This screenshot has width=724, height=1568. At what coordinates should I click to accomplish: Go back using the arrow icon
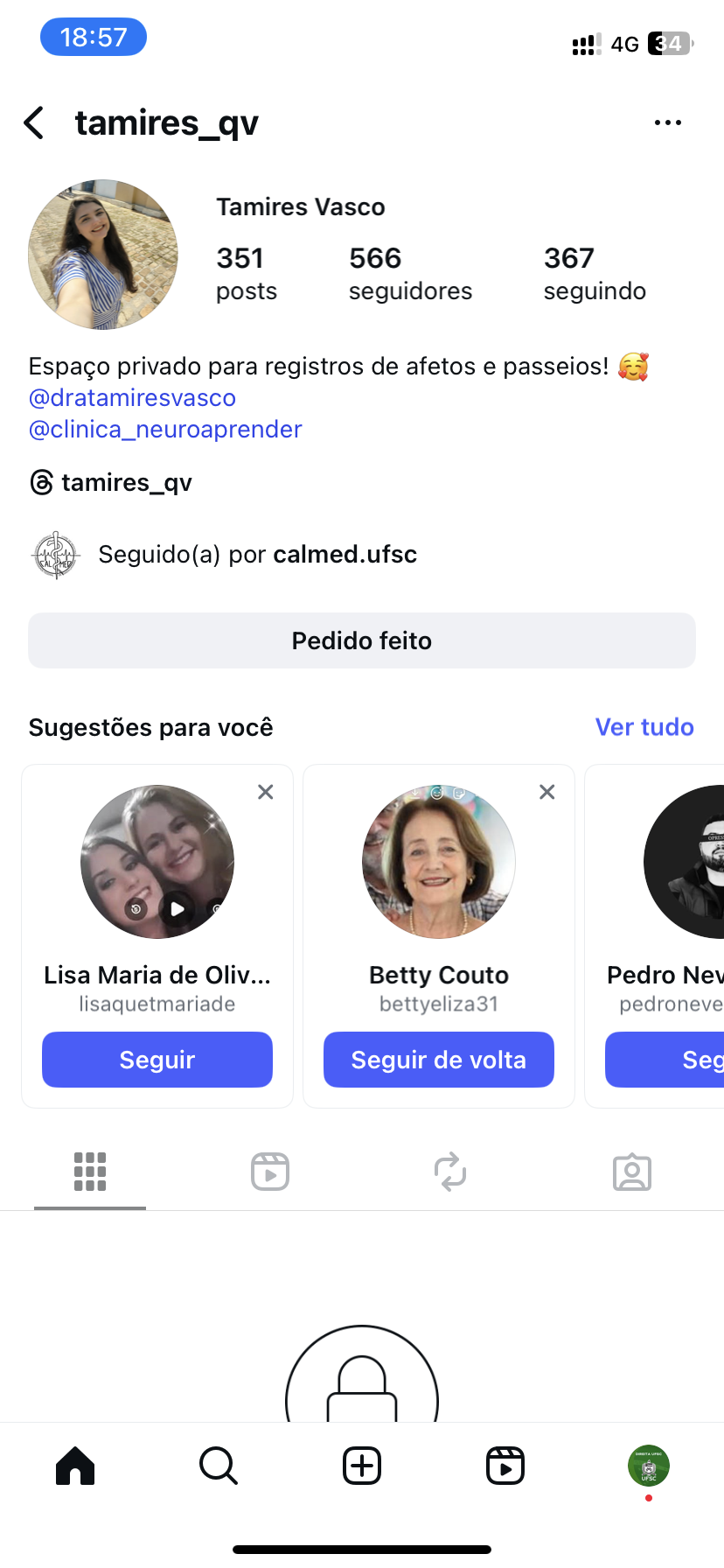click(x=35, y=123)
